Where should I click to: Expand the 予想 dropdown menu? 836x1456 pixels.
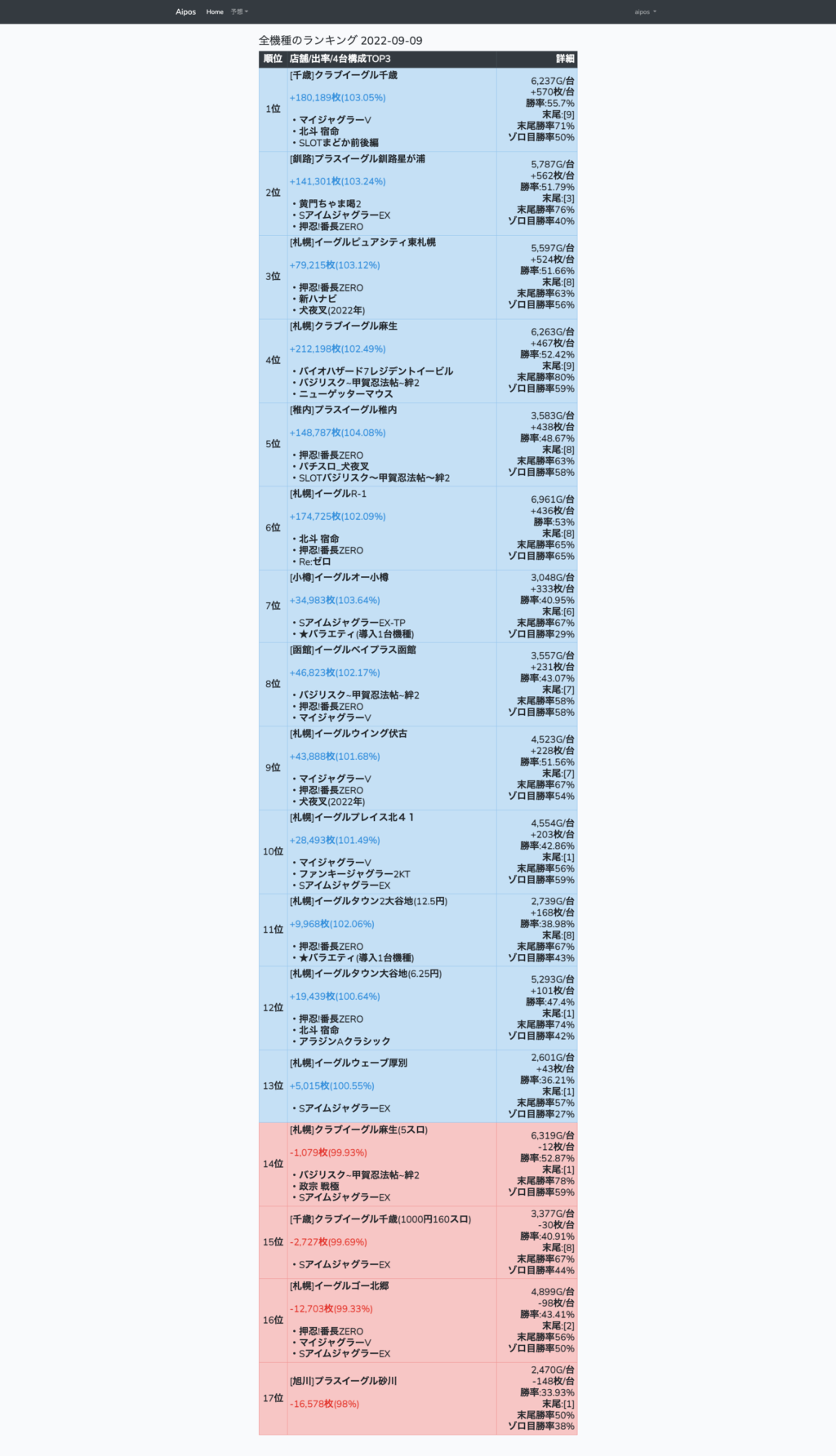pyautogui.click(x=239, y=11)
